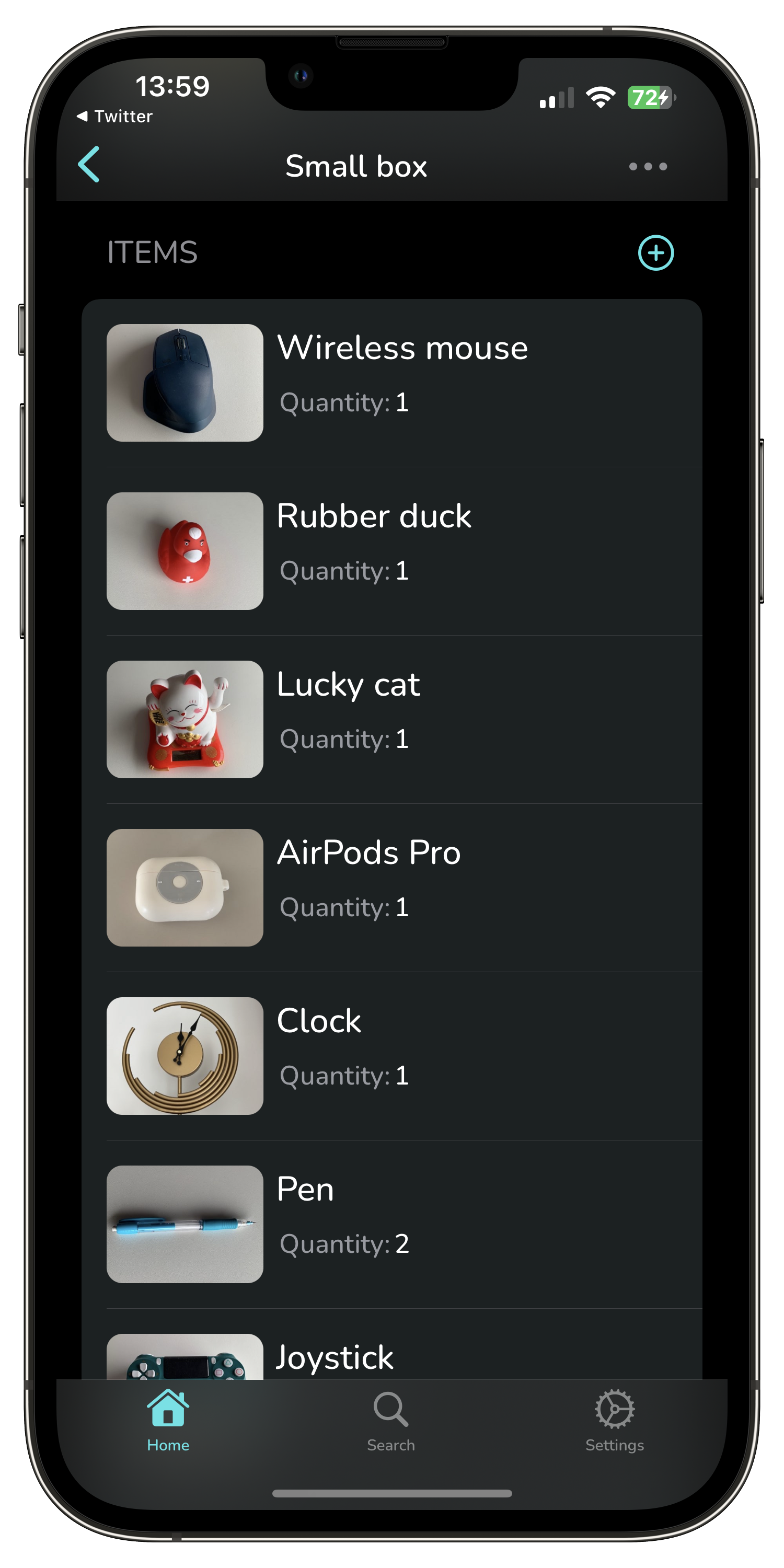Add a new item to the box

tap(655, 252)
